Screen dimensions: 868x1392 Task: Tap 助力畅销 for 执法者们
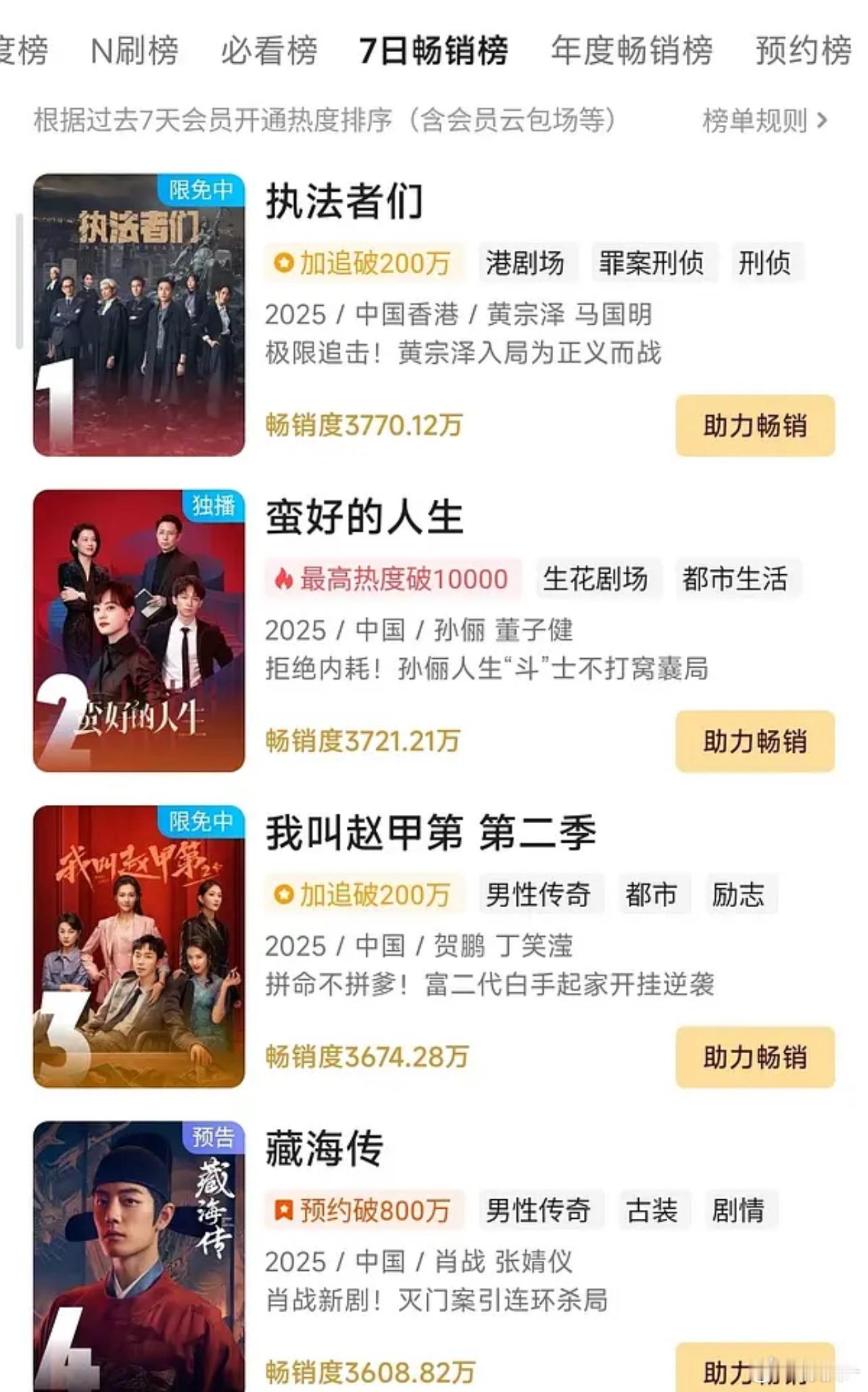(754, 425)
